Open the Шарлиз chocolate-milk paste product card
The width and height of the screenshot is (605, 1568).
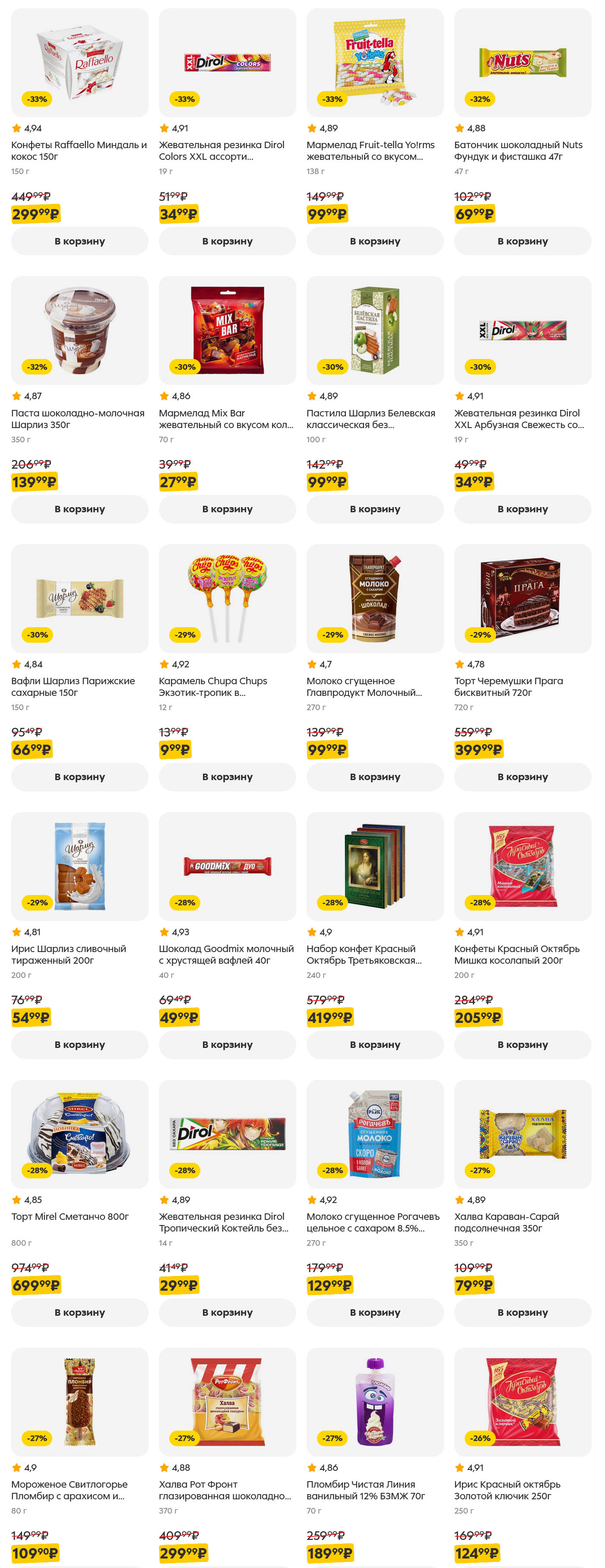point(79,330)
